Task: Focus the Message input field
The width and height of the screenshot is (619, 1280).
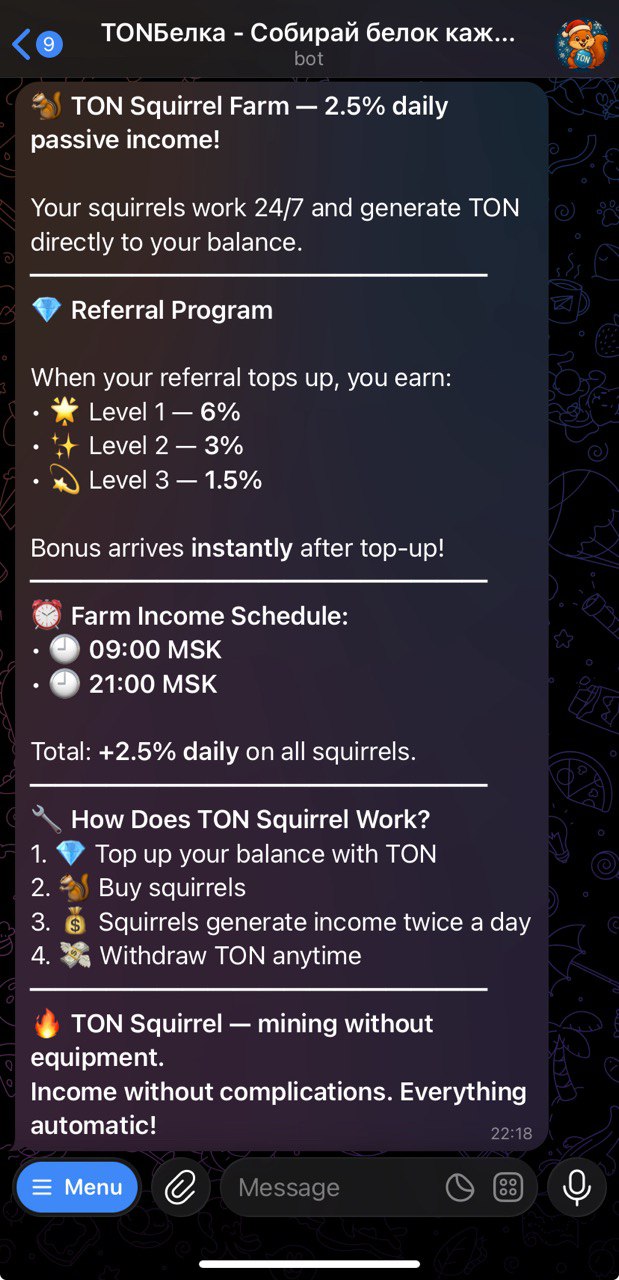Action: pyautogui.click(x=330, y=1187)
